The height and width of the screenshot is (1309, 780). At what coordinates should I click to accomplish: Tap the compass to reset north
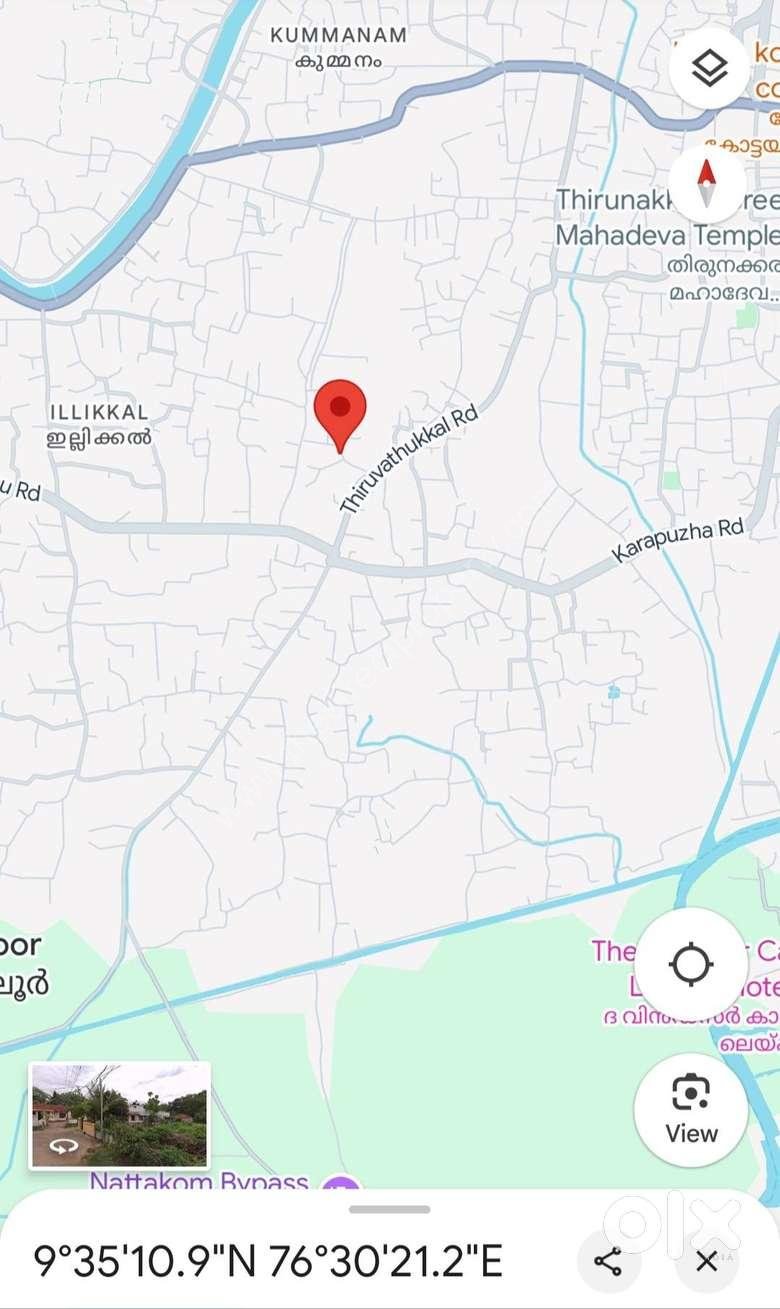[707, 184]
